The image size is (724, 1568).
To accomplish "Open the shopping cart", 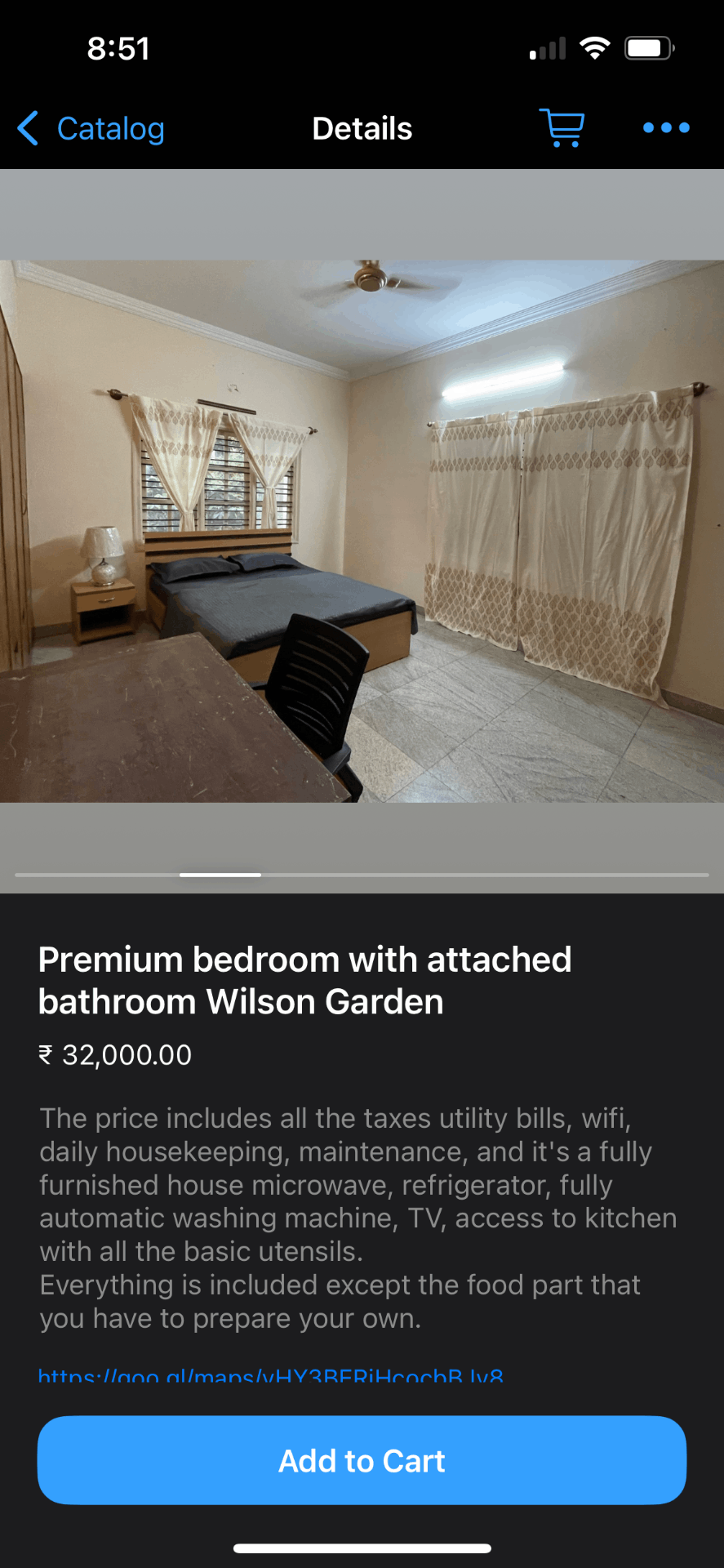I will coord(562,128).
